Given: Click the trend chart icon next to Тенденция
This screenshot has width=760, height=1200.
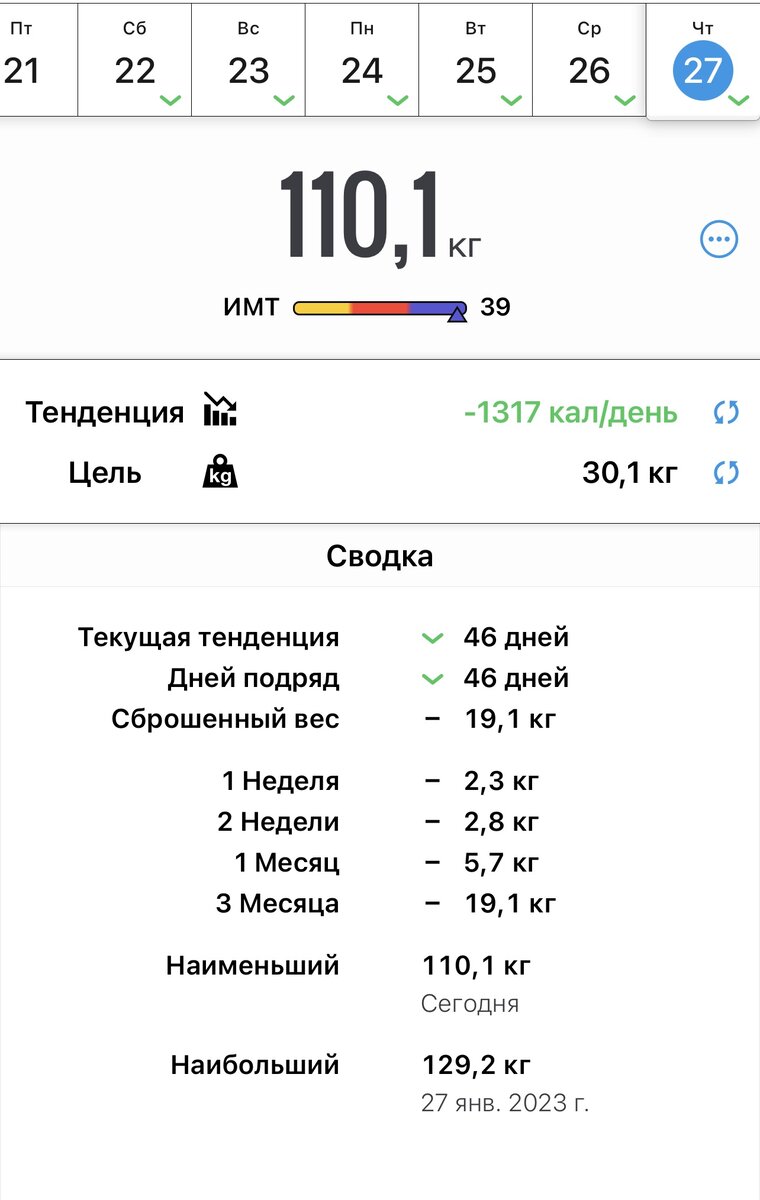Looking at the screenshot, I should [221, 408].
